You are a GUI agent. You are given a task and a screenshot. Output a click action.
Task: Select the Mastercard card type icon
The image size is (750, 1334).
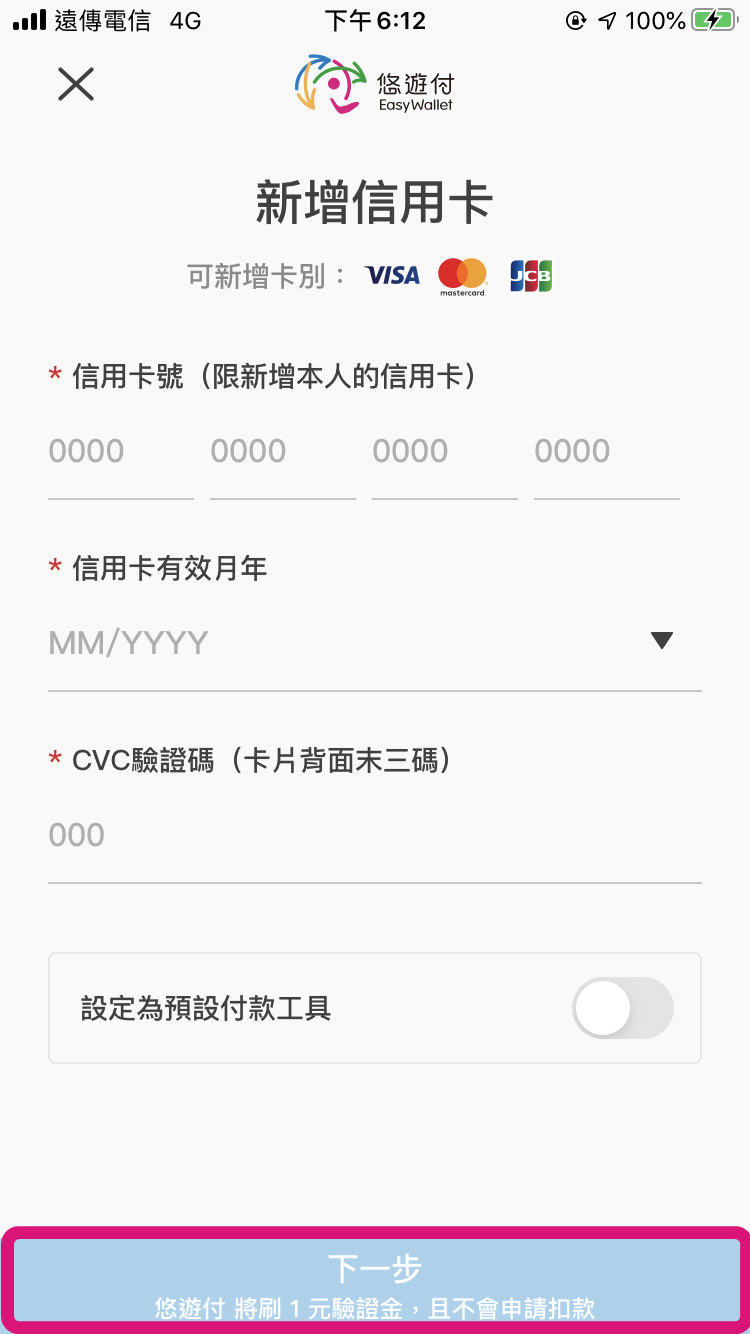tap(462, 276)
